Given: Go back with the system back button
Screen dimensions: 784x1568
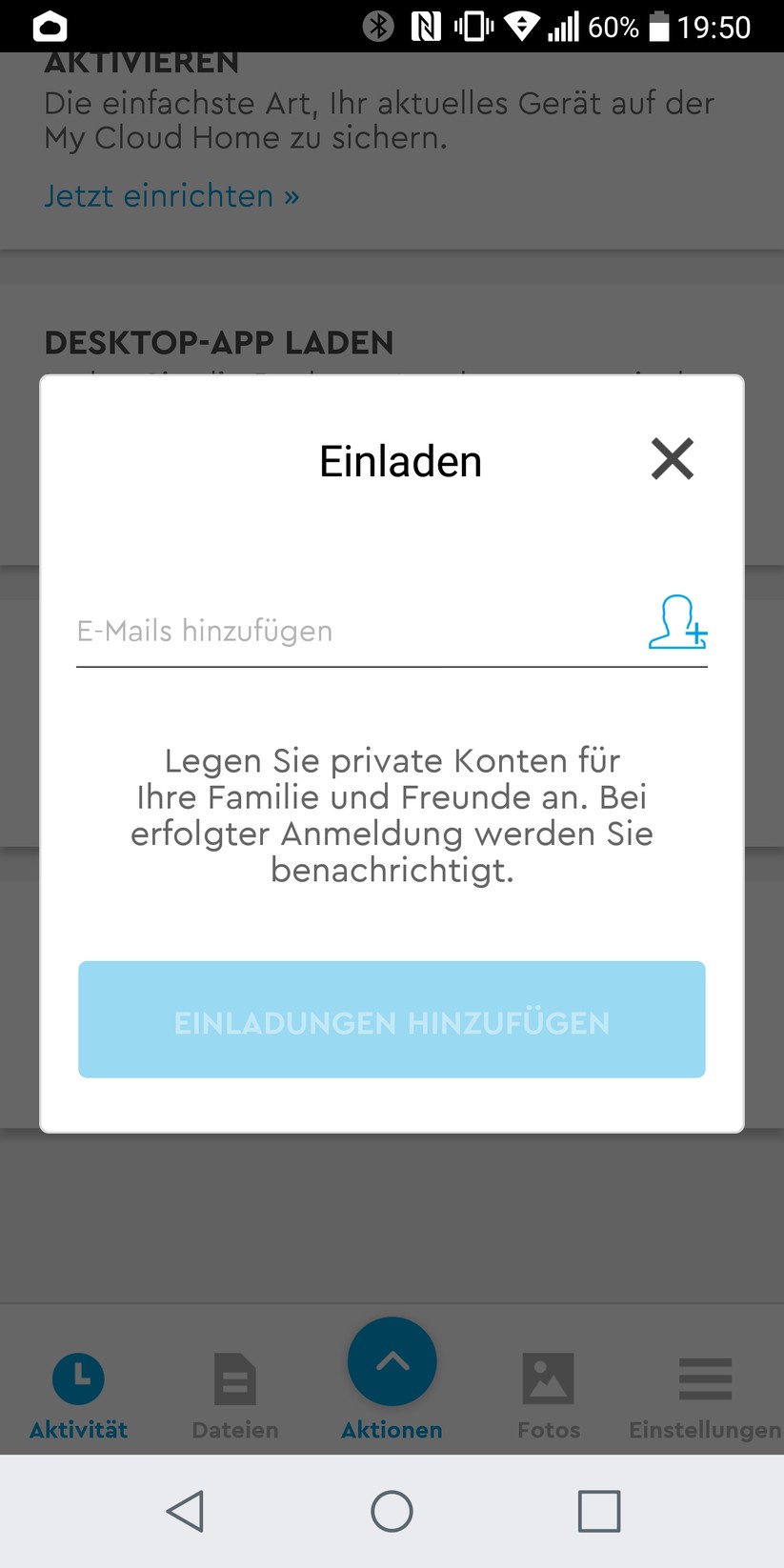Looking at the screenshot, I should 186,1511.
